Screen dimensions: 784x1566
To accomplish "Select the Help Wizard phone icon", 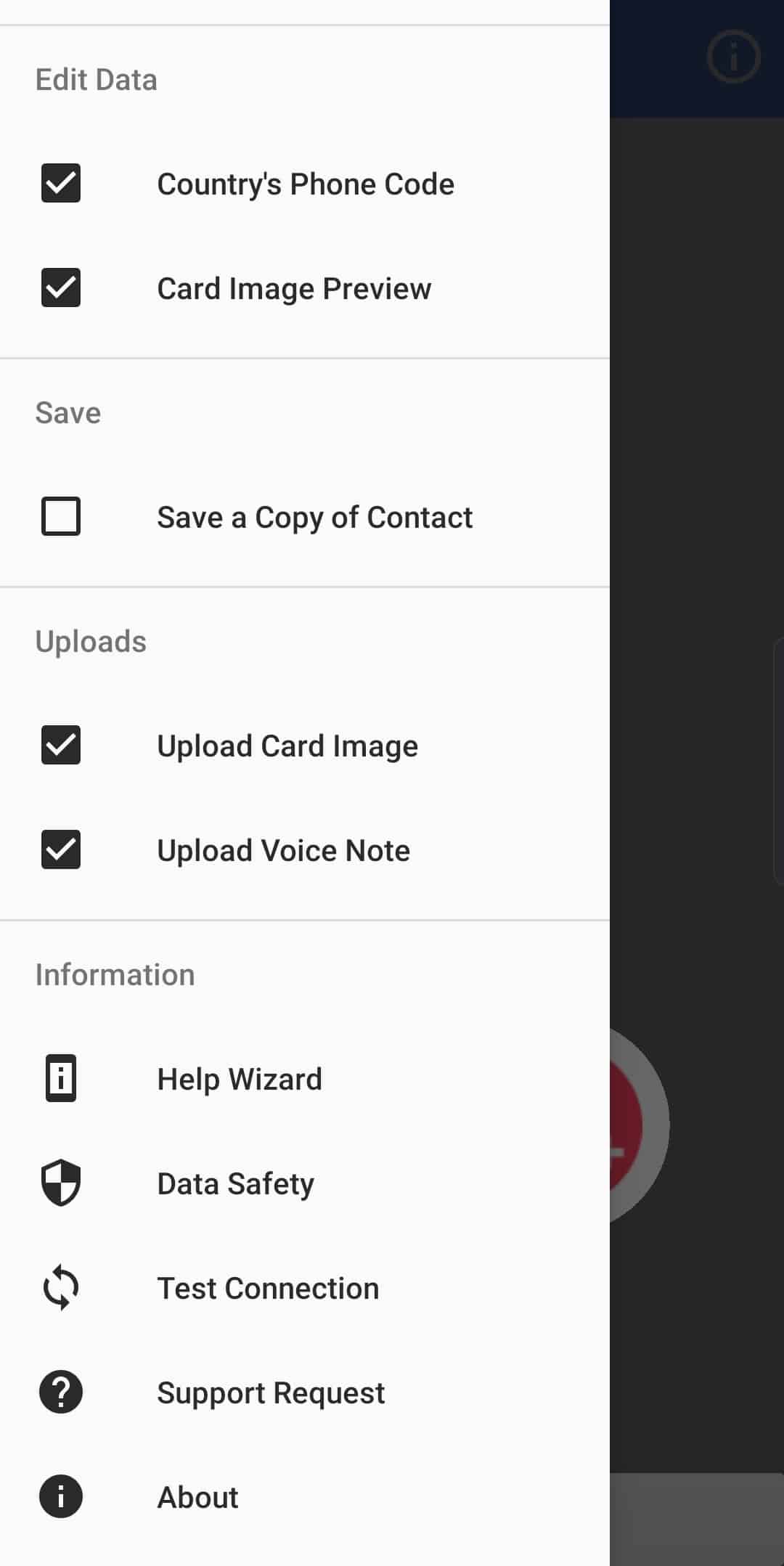I will [61, 1079].
